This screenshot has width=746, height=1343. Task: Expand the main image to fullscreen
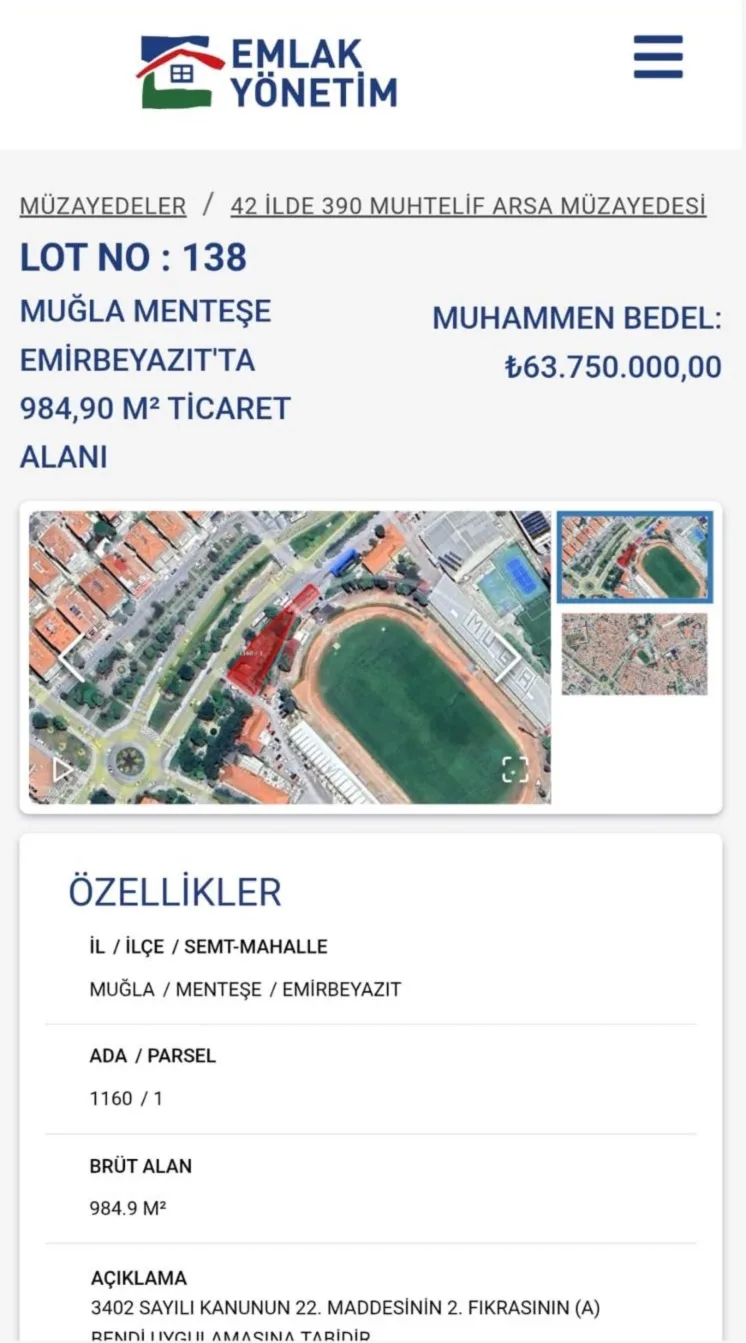[514, 769]
